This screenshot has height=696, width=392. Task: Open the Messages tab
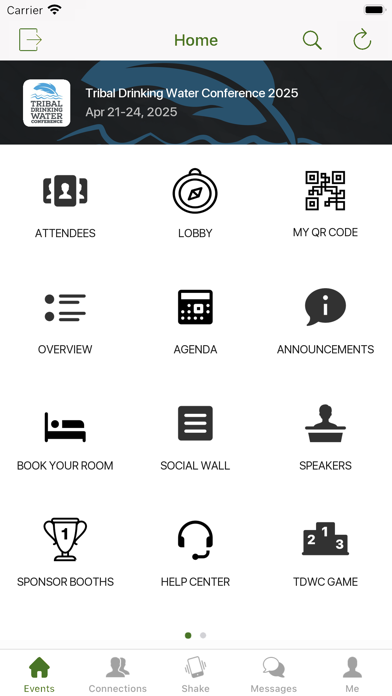point(273,675)
